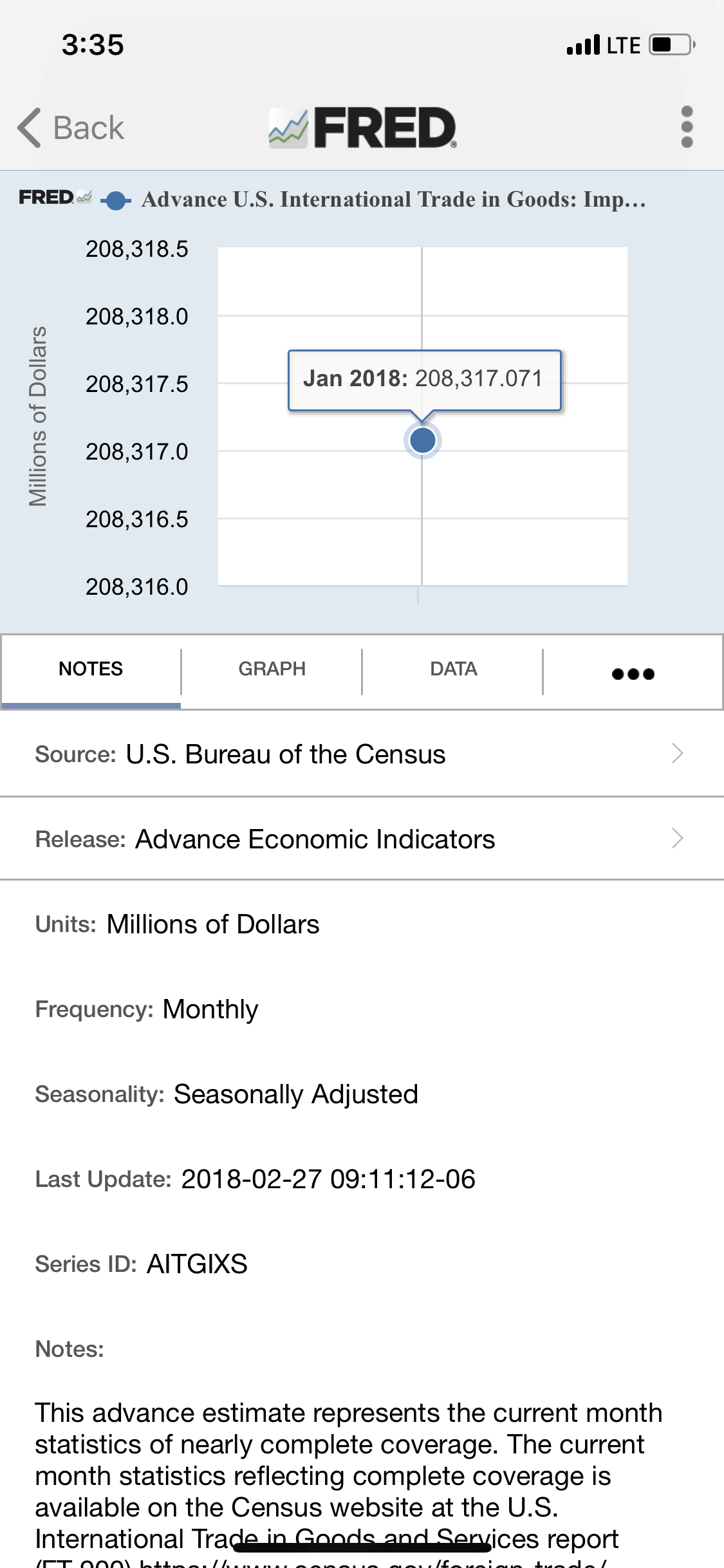Open Advance Economic Indicators release page
The width and height of the screenshot is (724, 1568).
pyautogui.click(x=313, y=838)
